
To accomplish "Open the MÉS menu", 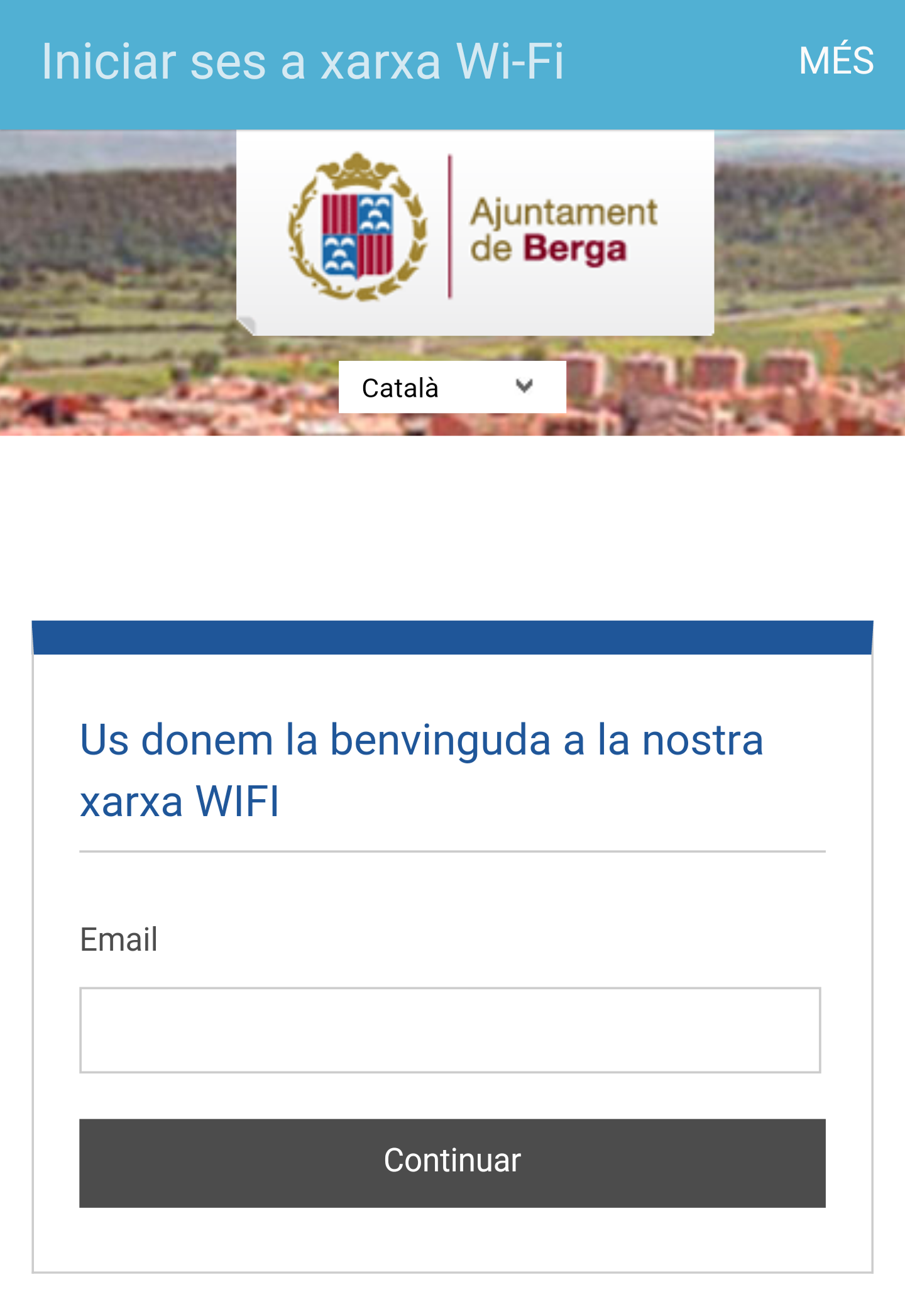I will [x=835, y=61].
